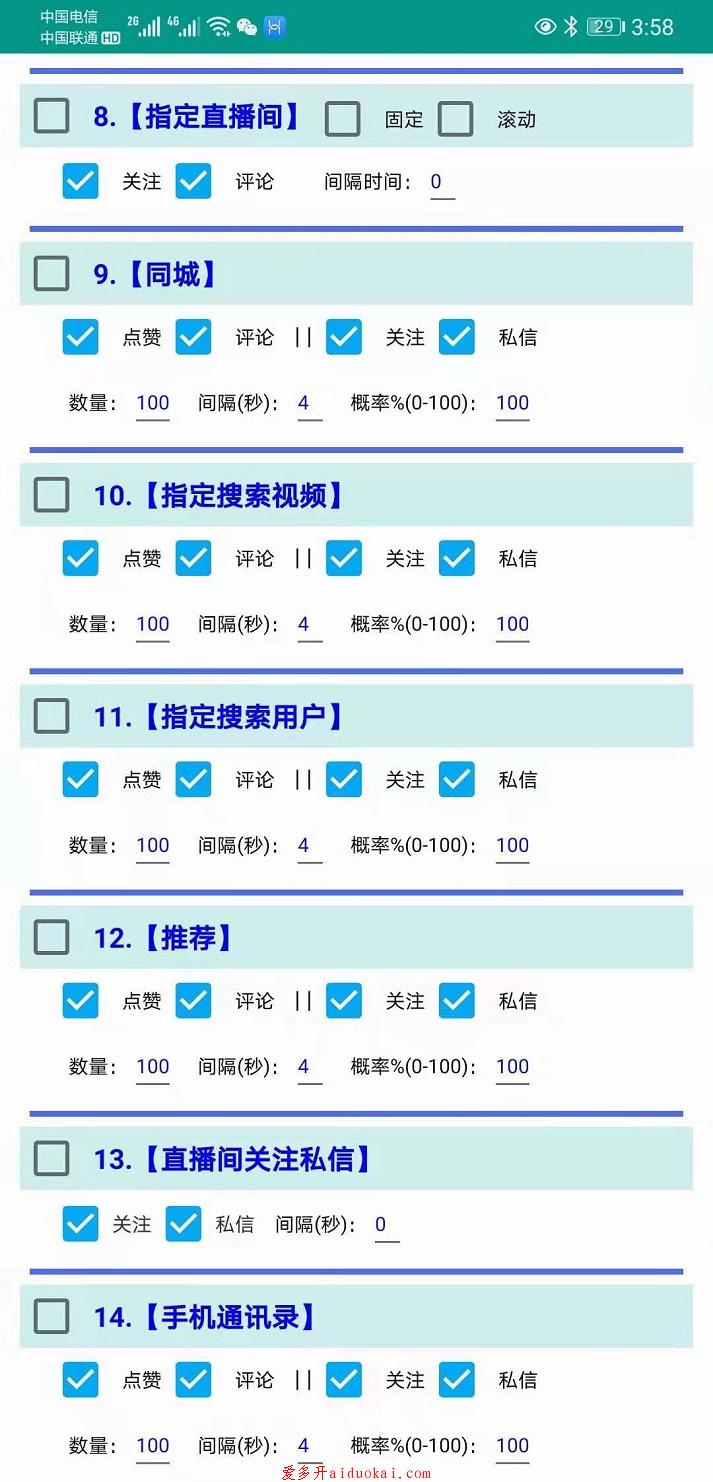Viewport: 713px width, 1482px height.
Task: Select the 固定 checkbox
Action: pos(342,119)
